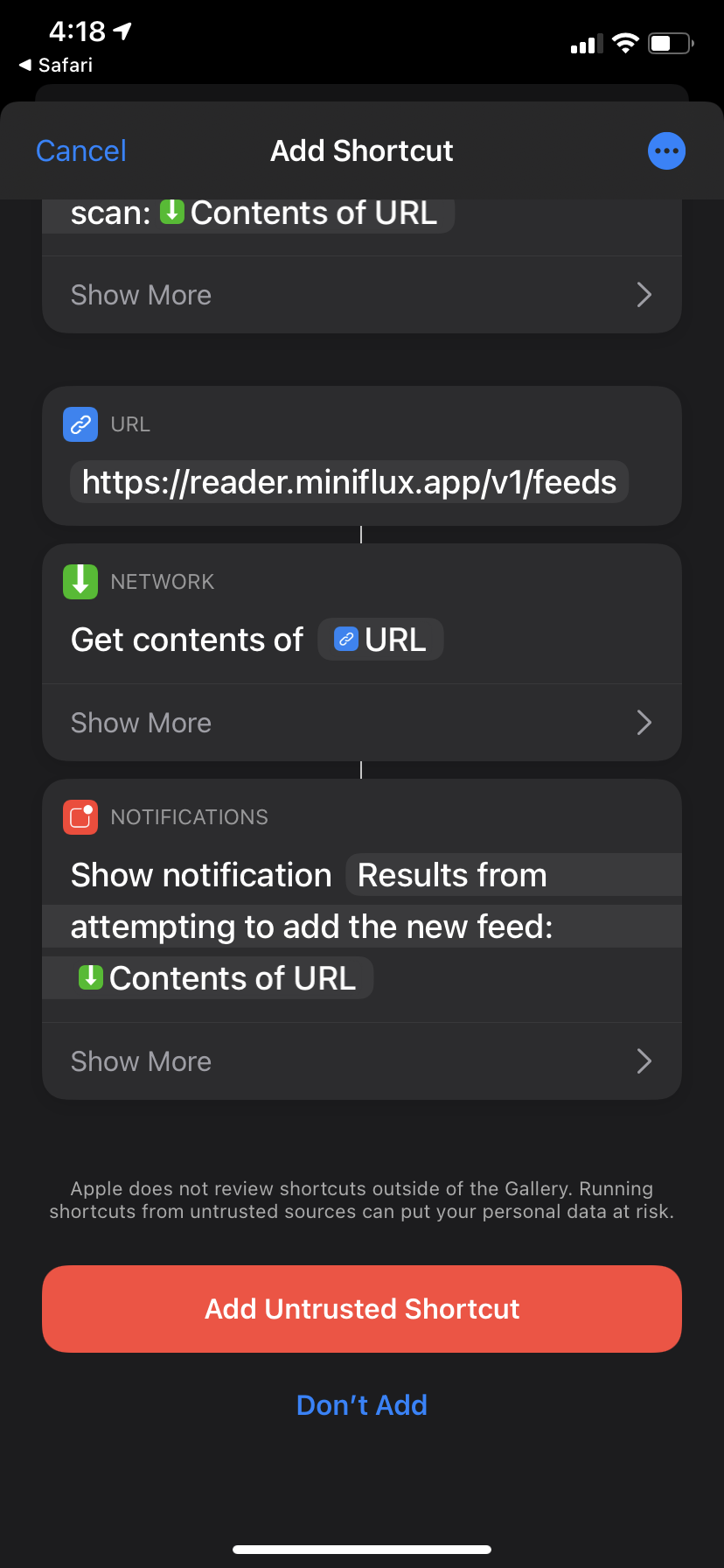Add the untrusted shortcut

click(362, 1309)
